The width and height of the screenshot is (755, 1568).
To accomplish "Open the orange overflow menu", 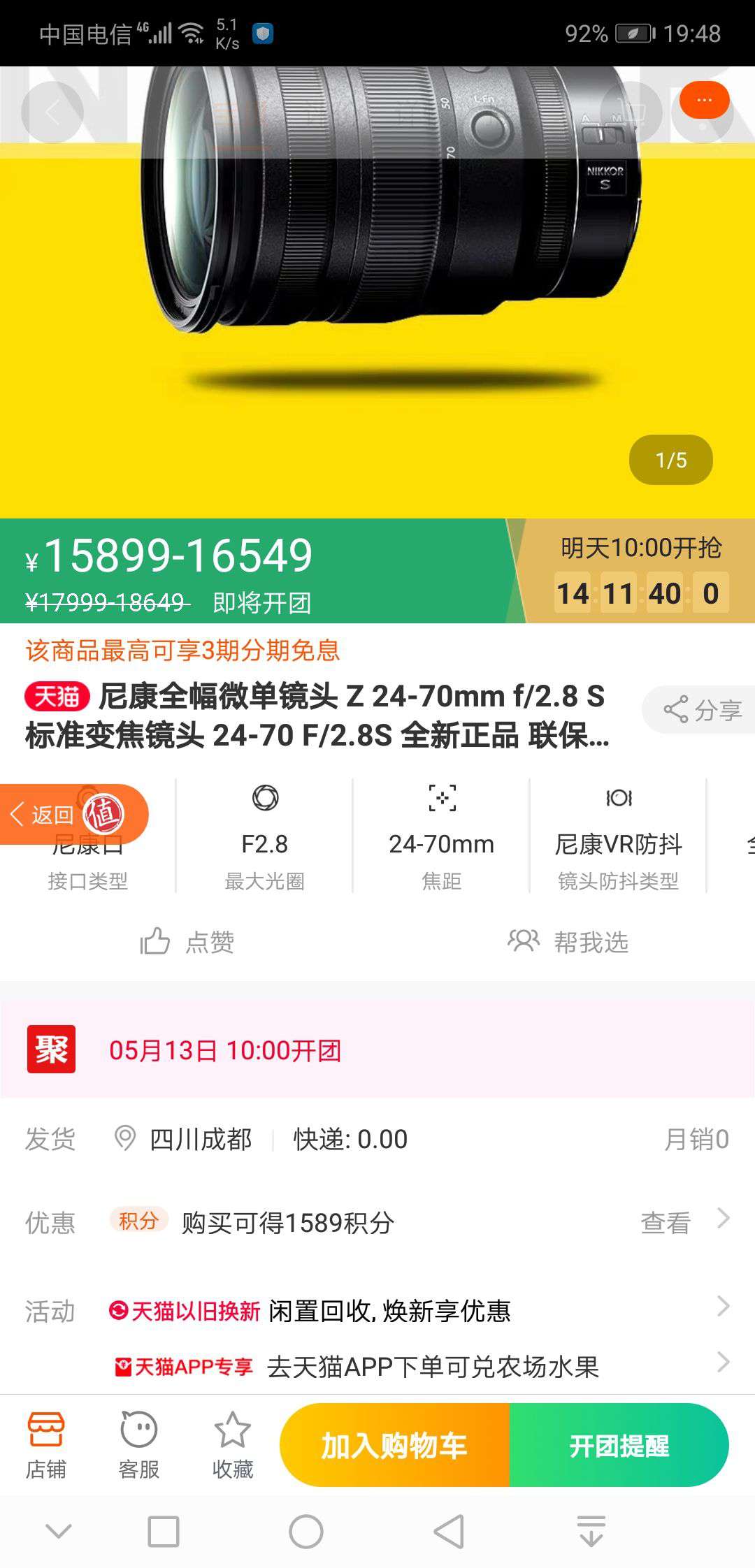I will pos(704,101).
